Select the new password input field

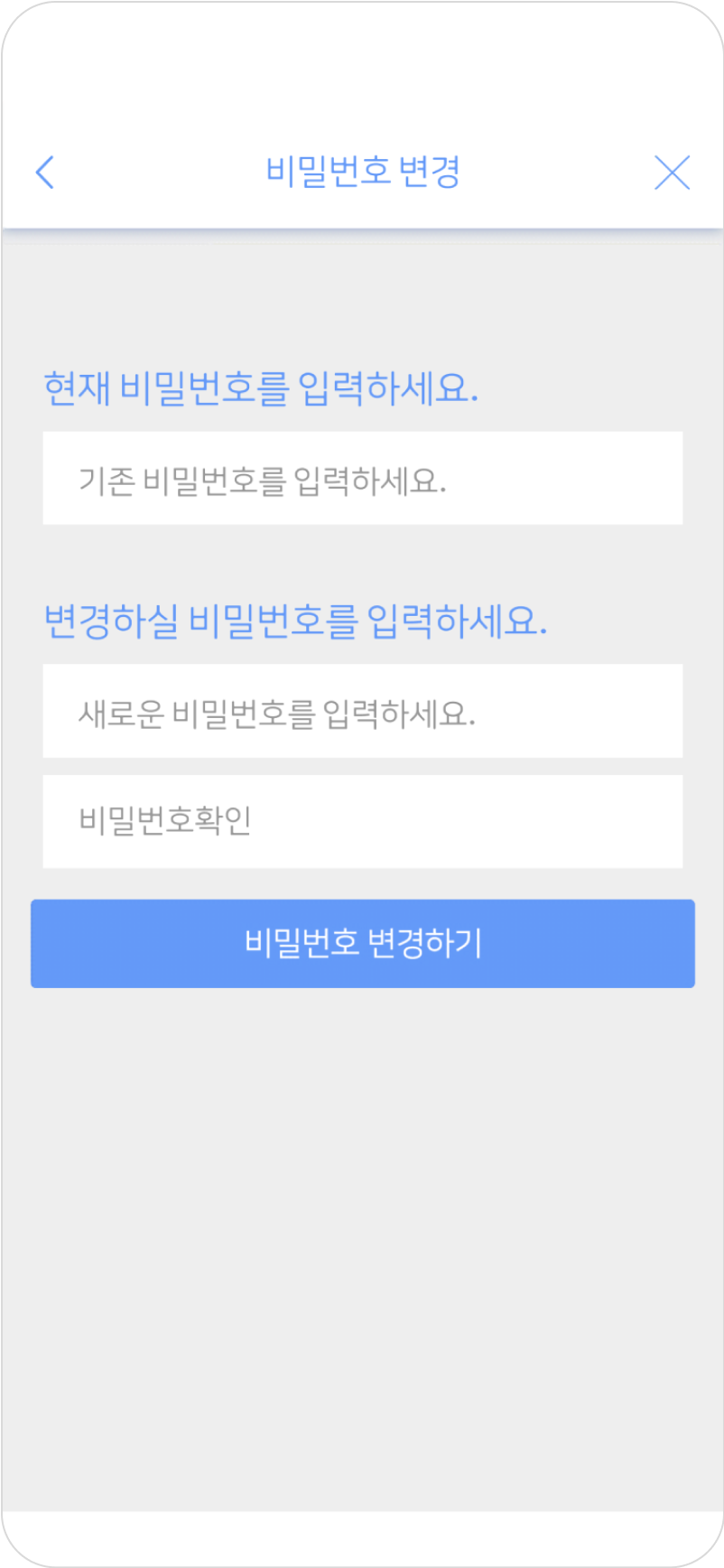(x=362, y=712)
